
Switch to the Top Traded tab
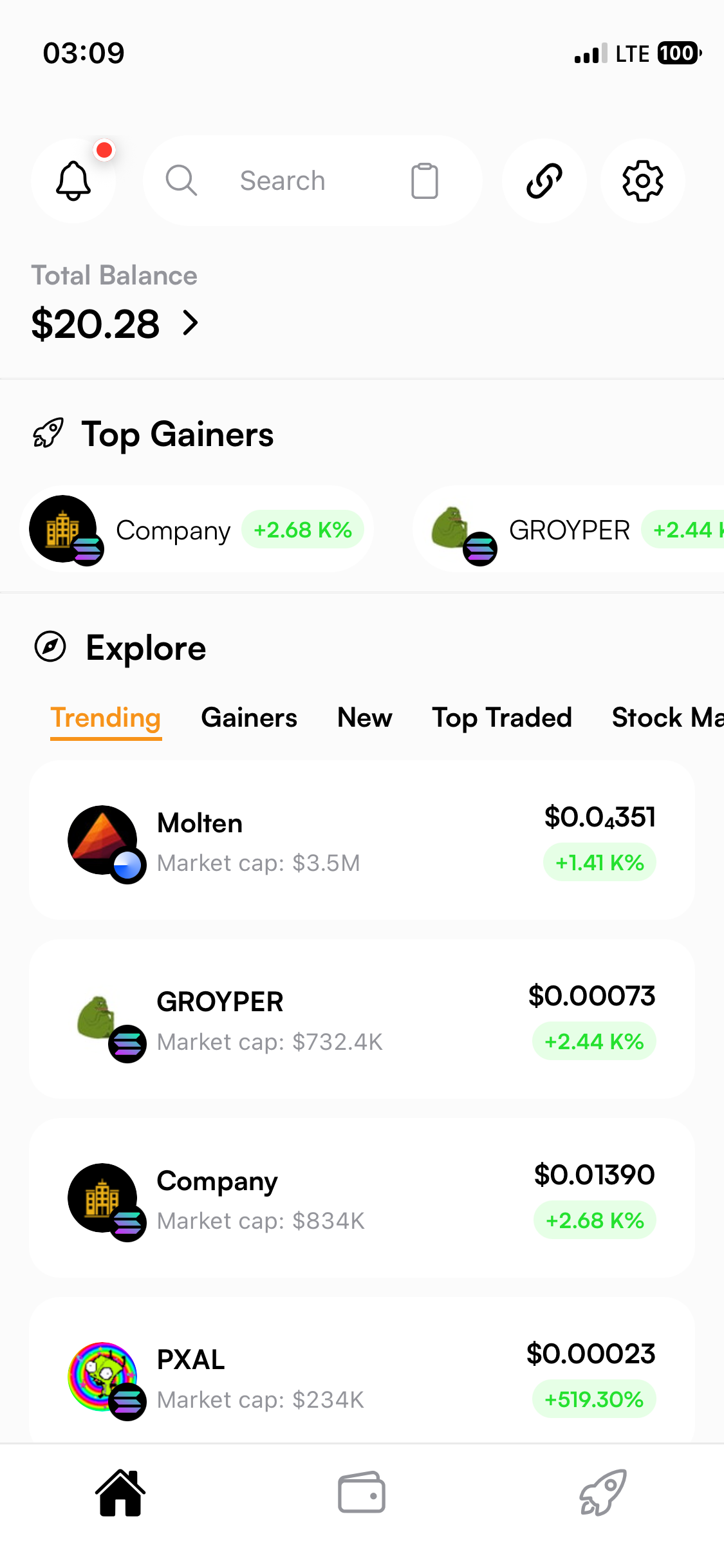tap(502, 718)
